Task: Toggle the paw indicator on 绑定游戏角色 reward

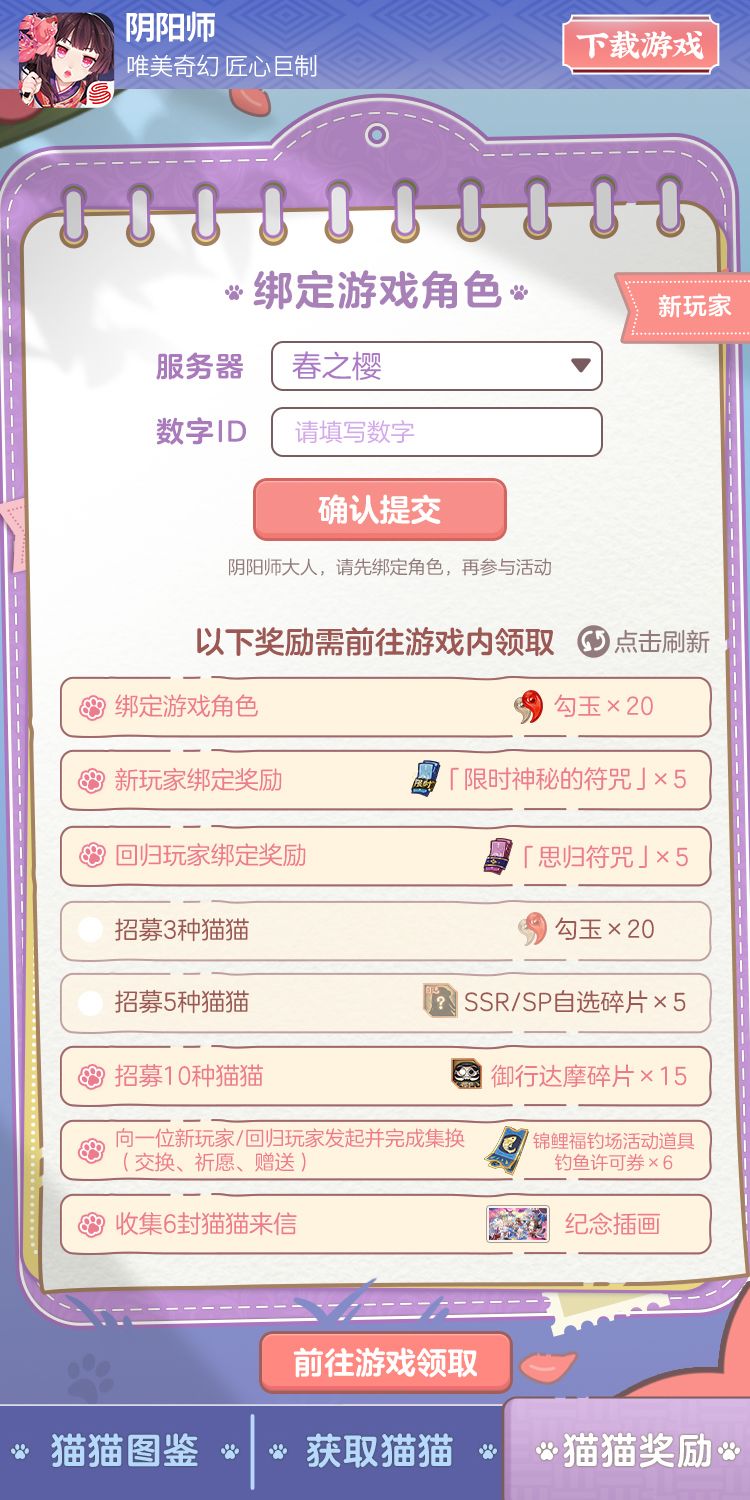Action: [92, 707]
